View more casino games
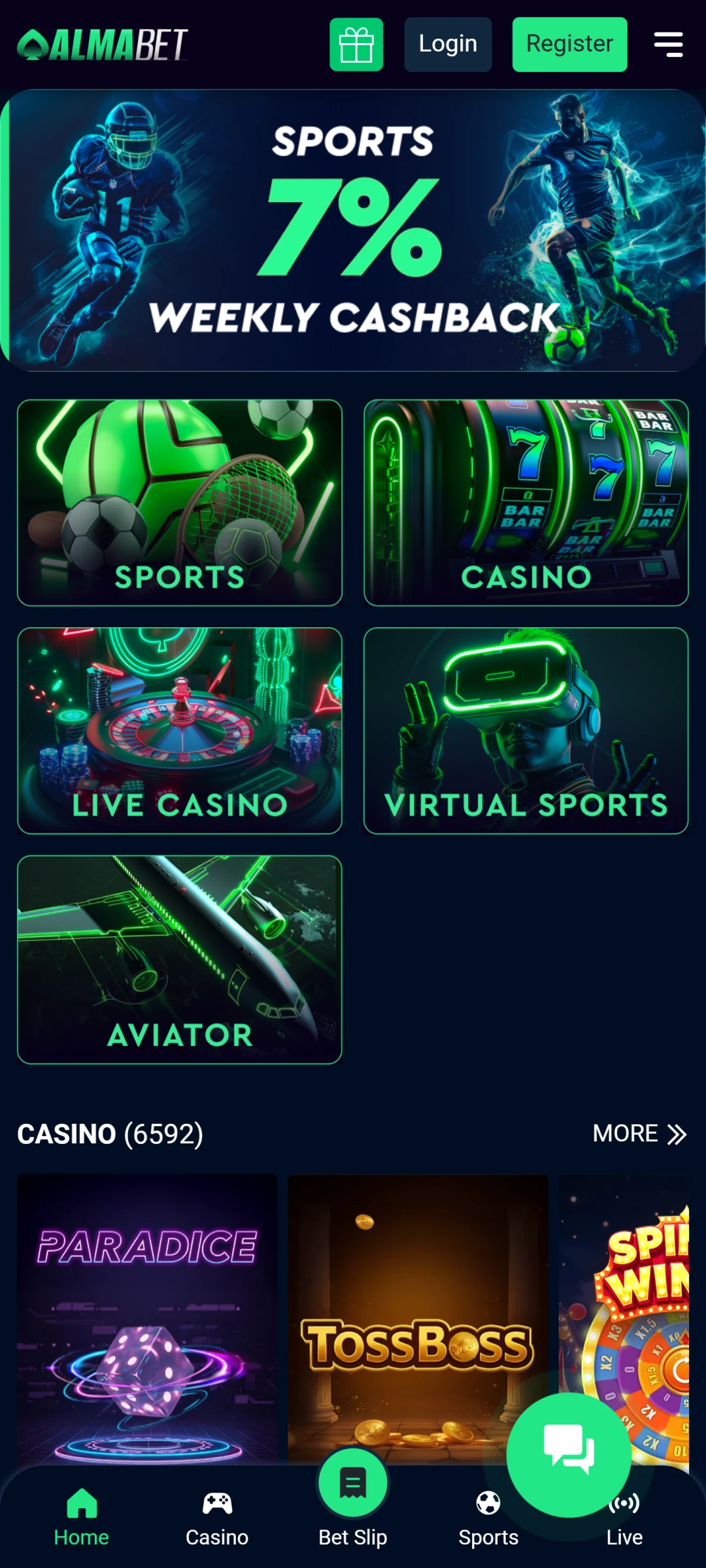Viewport: 706px width, 1568px height. click(x=639, y=1134)
